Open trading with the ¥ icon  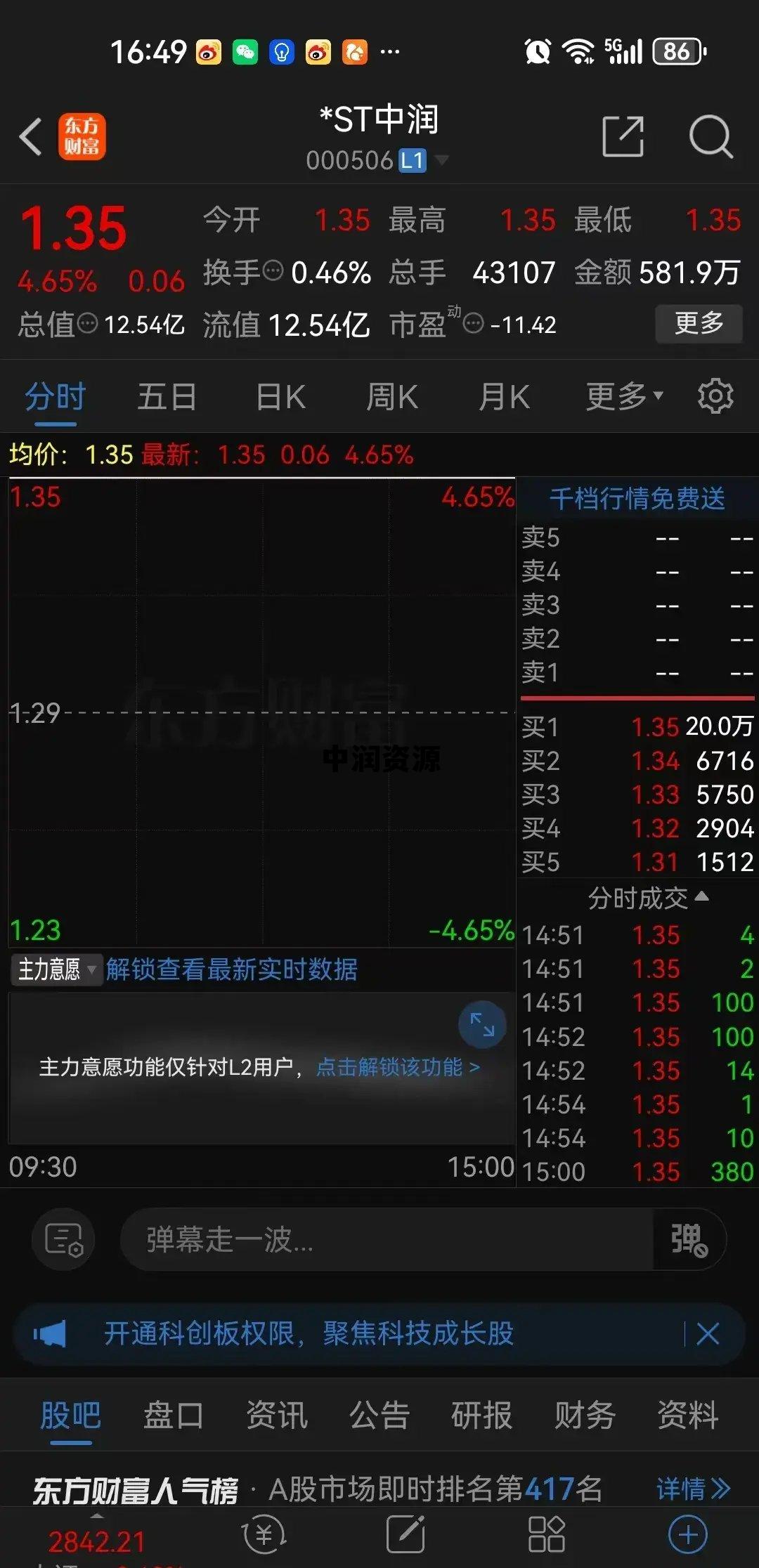point(263,1533)
